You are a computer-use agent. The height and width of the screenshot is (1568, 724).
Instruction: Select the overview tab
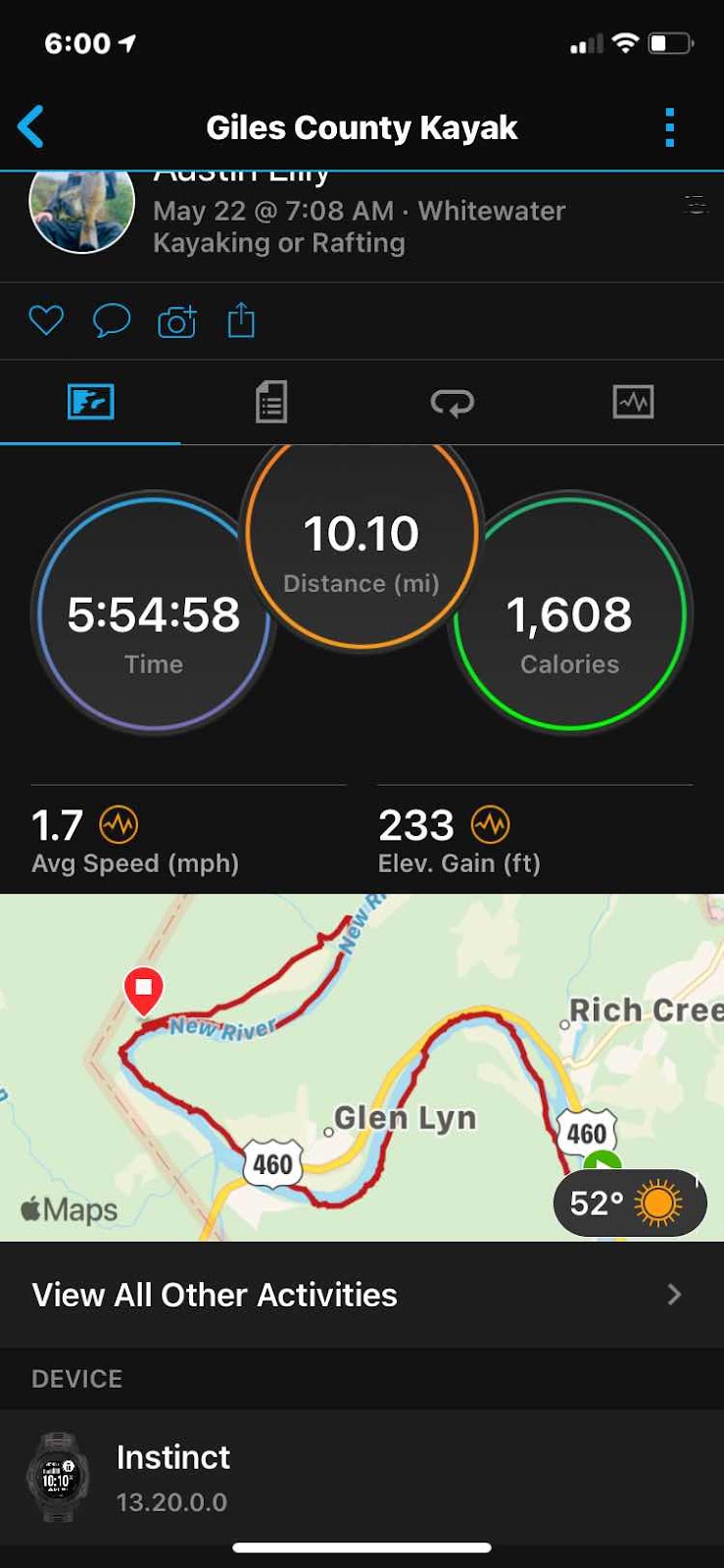tap(90, 402)
